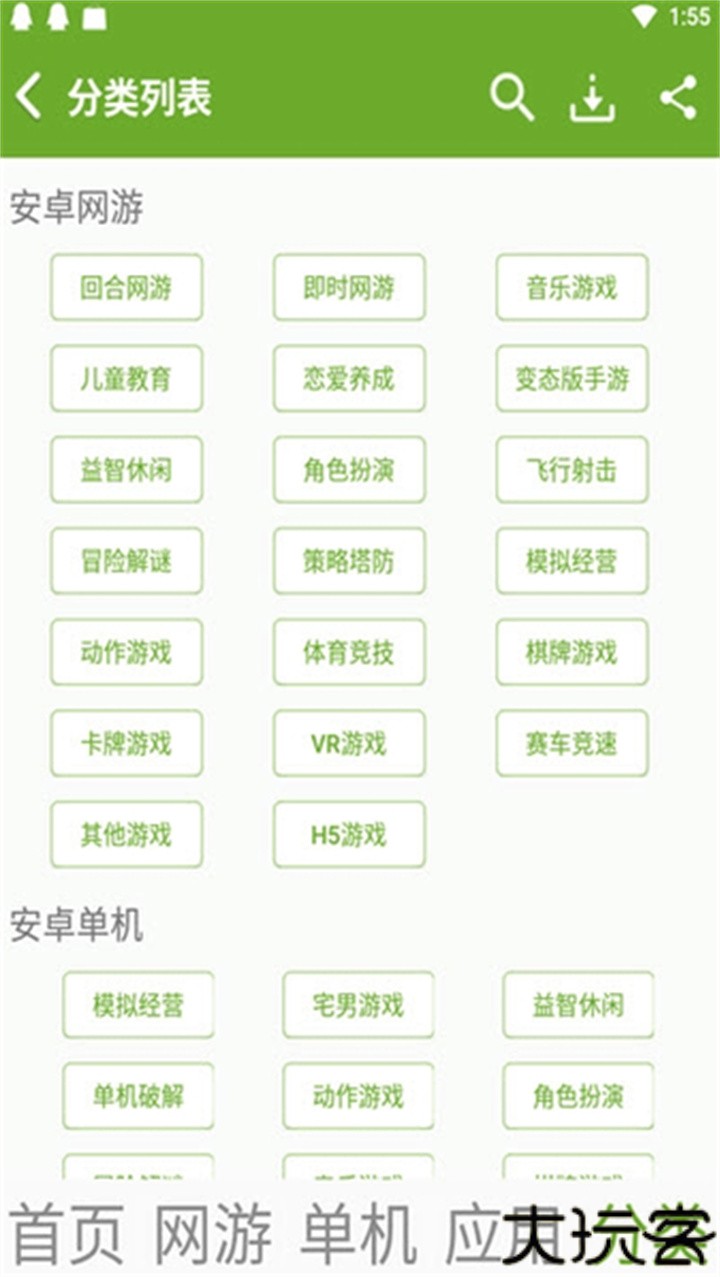This screenshot has width=720, height=1277.
Task: Open the 策略塔防 category
Action: point(348,561)
